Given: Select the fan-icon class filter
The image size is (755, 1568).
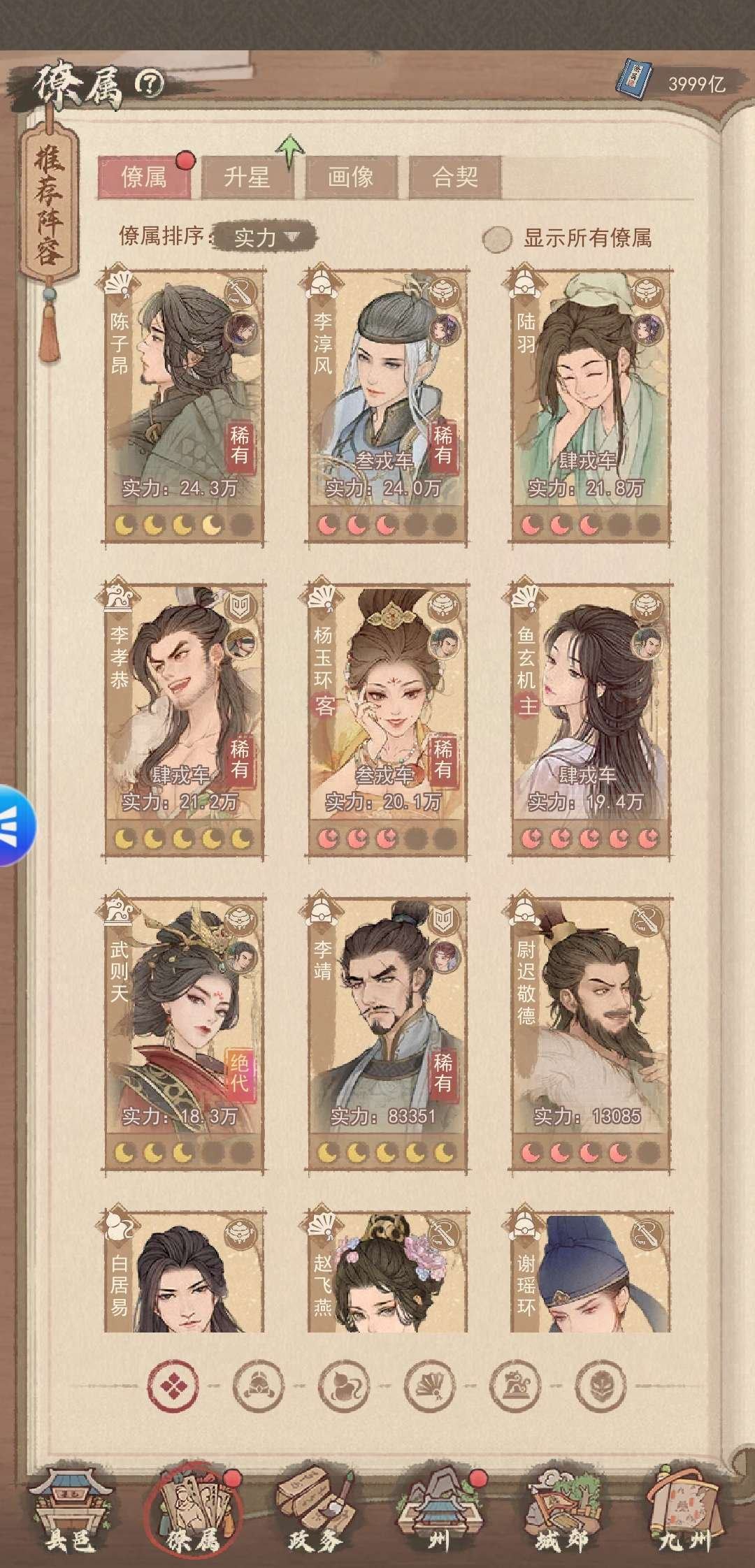Looking at the screenshot, I should pyautogui.click(x=430, y=1384).
